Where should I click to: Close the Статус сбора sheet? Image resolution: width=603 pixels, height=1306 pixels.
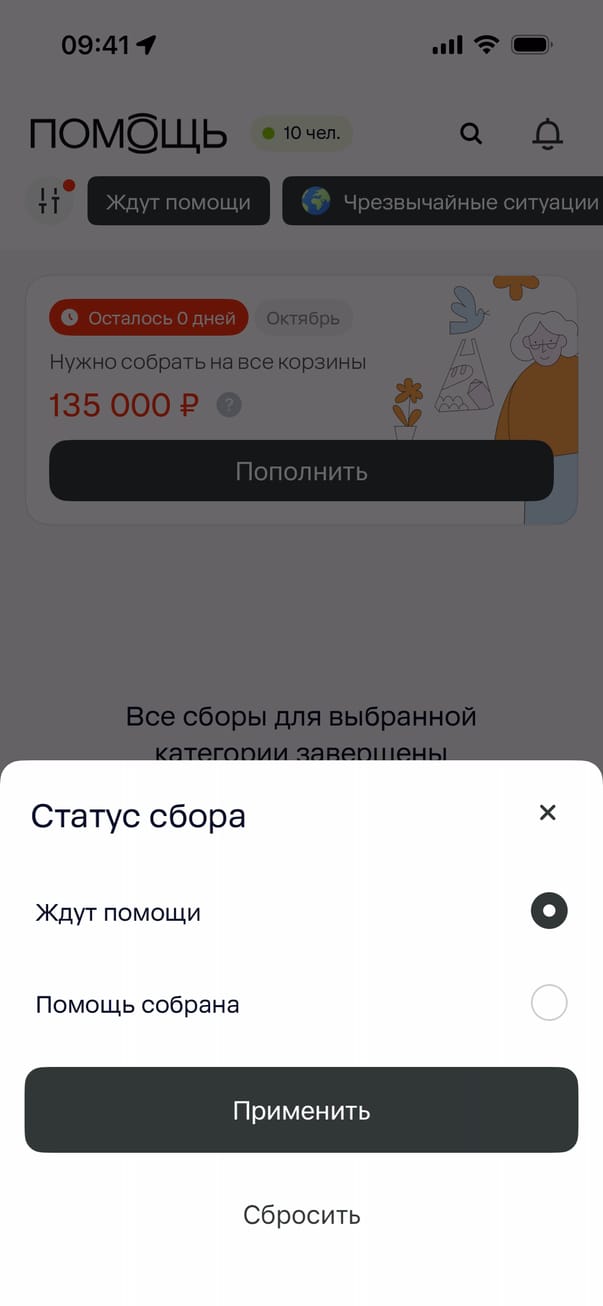click(x=547, y=813)
